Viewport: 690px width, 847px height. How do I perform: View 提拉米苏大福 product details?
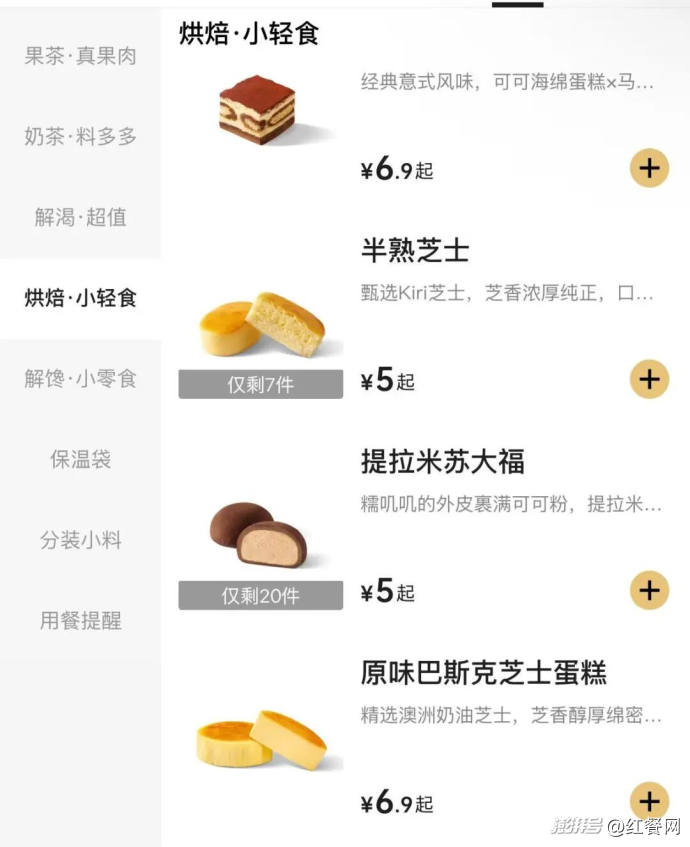[x=442, y=462]
